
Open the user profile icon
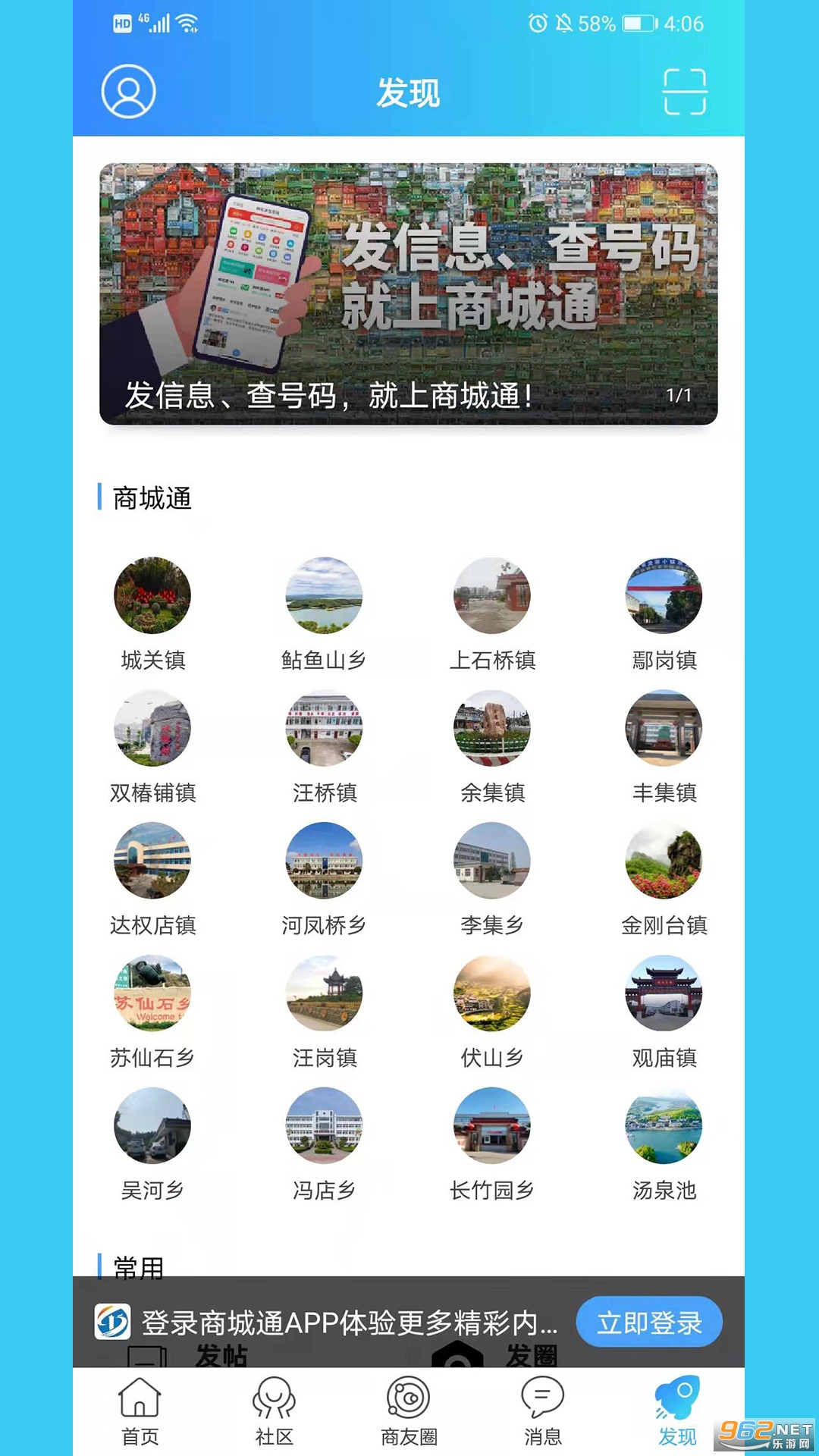(x=128, y=92)
